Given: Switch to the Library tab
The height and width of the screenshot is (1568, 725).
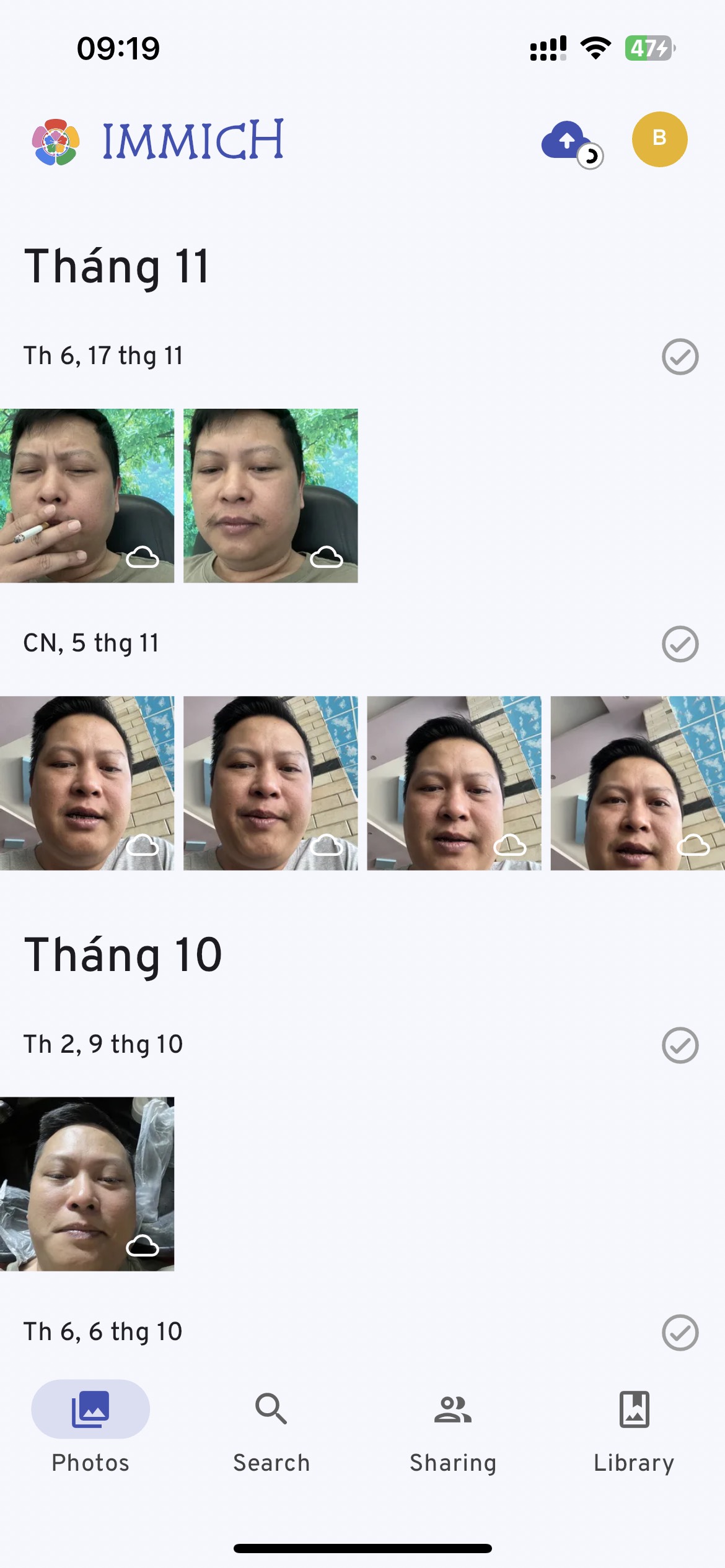Looking at the screenshot, I should click(634, 1432).
